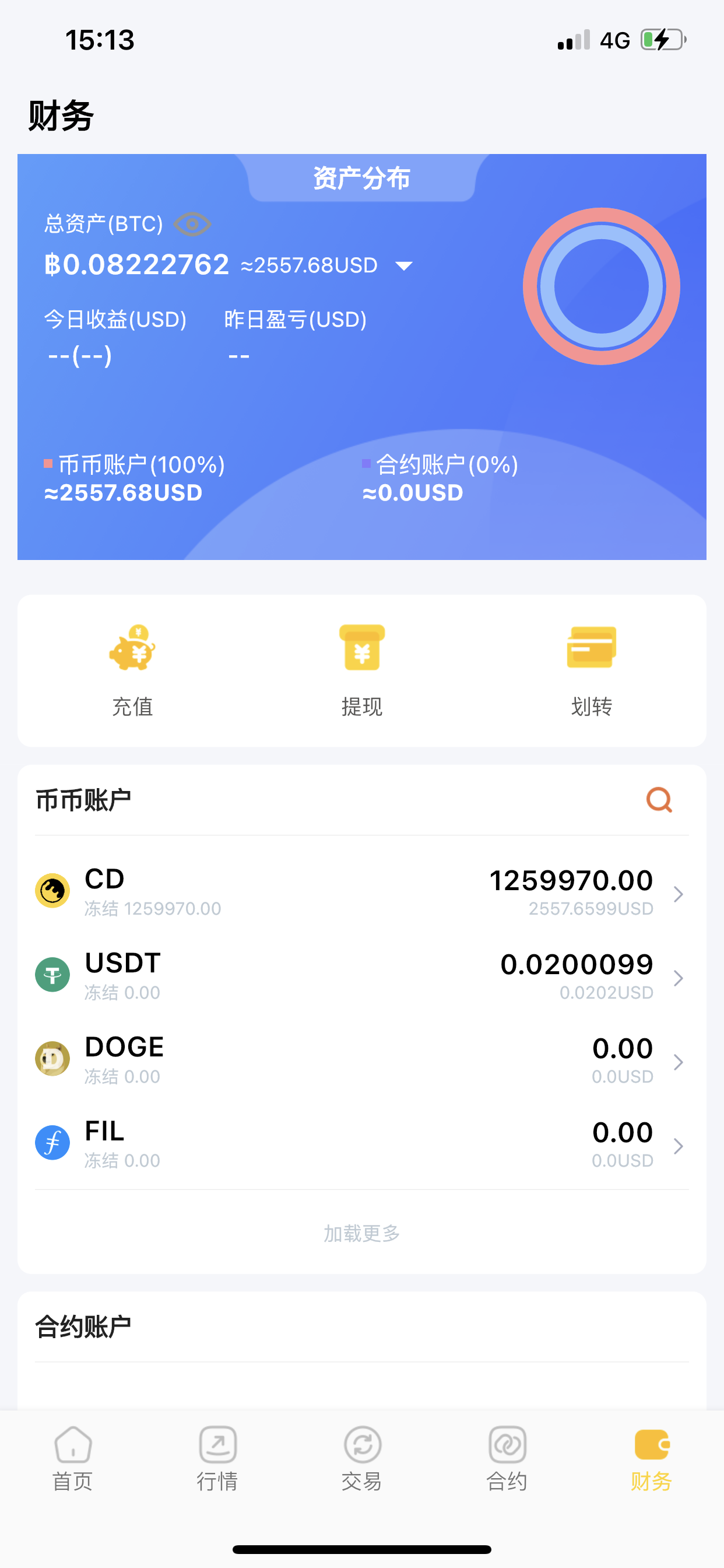Go to the 合约 contract tab
724x1568 pixels.
pos(507,1458)
